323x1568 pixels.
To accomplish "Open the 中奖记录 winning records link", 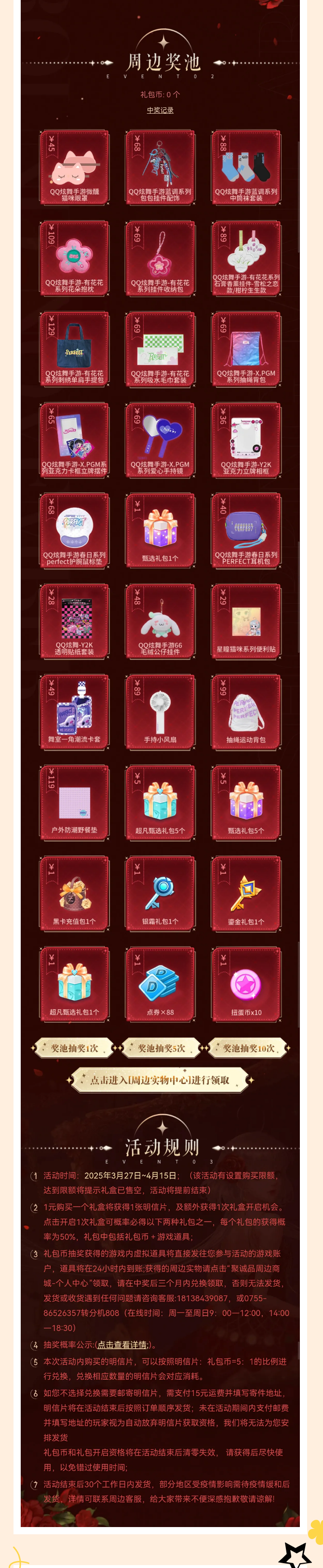I will coord(160,110).
